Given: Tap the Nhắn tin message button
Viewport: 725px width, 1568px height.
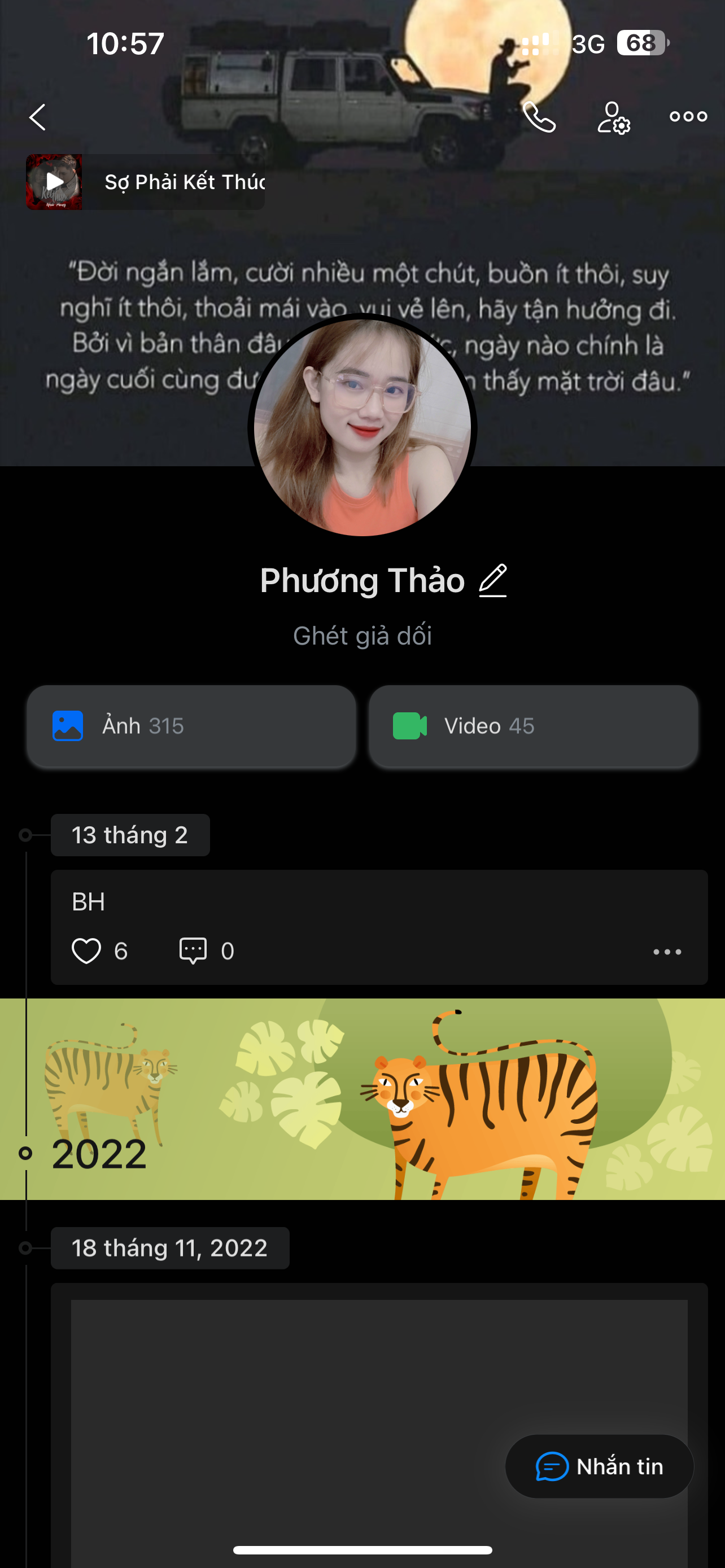Looking at the screenshot, I should click(x=600, y=1467).
